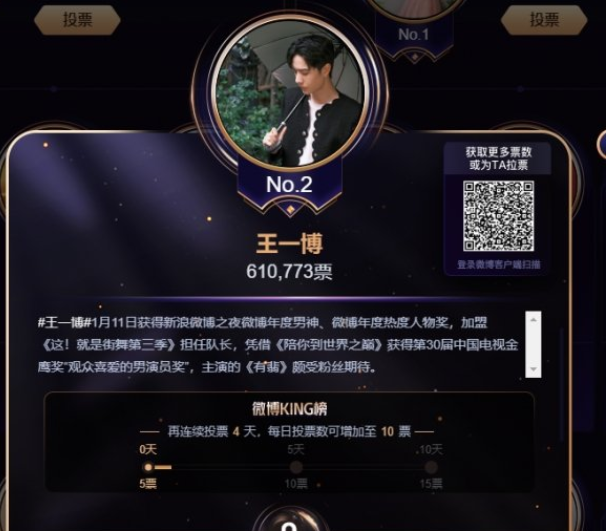Tap the scrollbar of 王一博's description text
This screenshot has width=608, height=531.
pos(534,344)
